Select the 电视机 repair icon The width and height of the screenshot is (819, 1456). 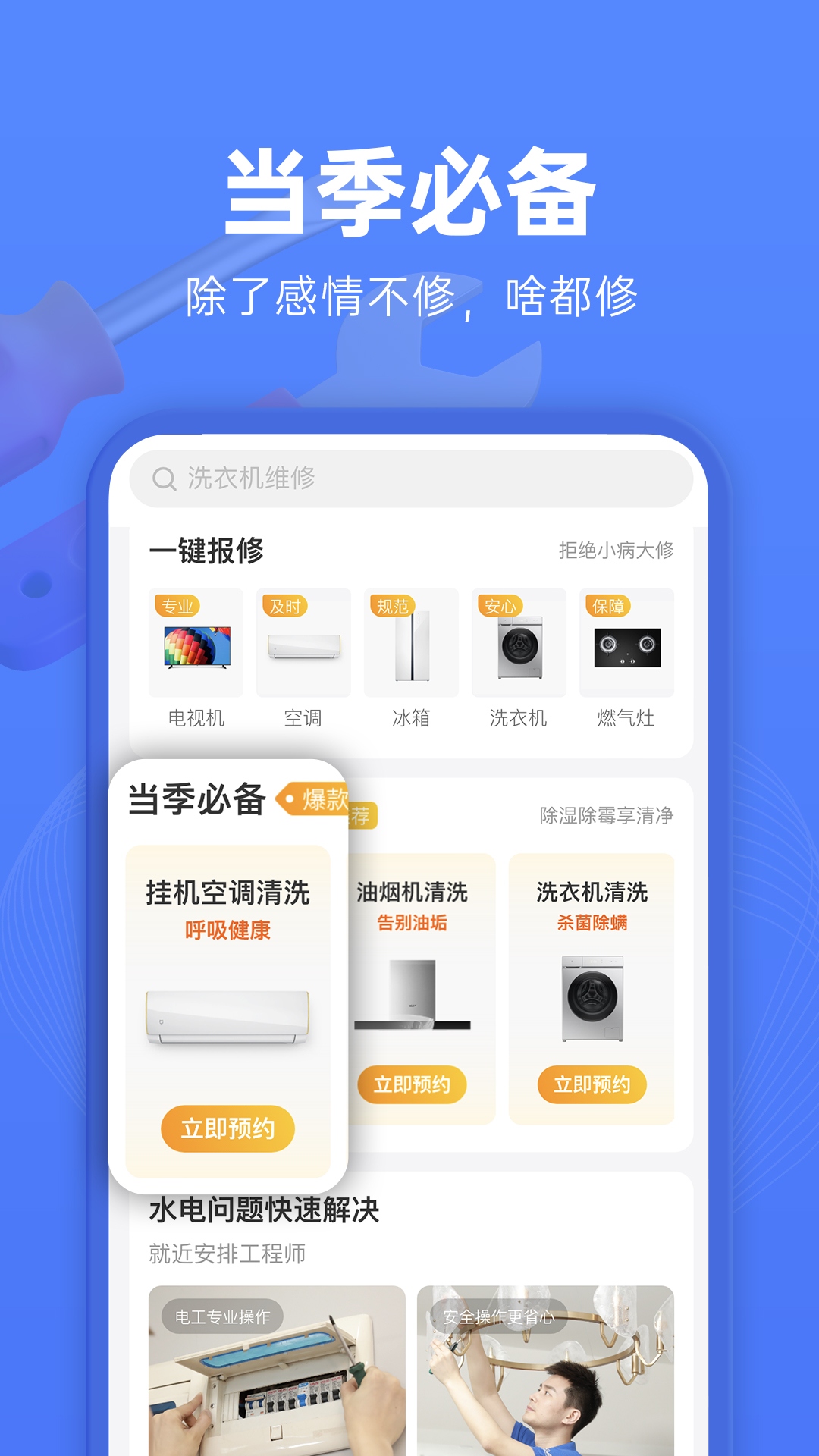pyautogui.click(x=196, y=647)
